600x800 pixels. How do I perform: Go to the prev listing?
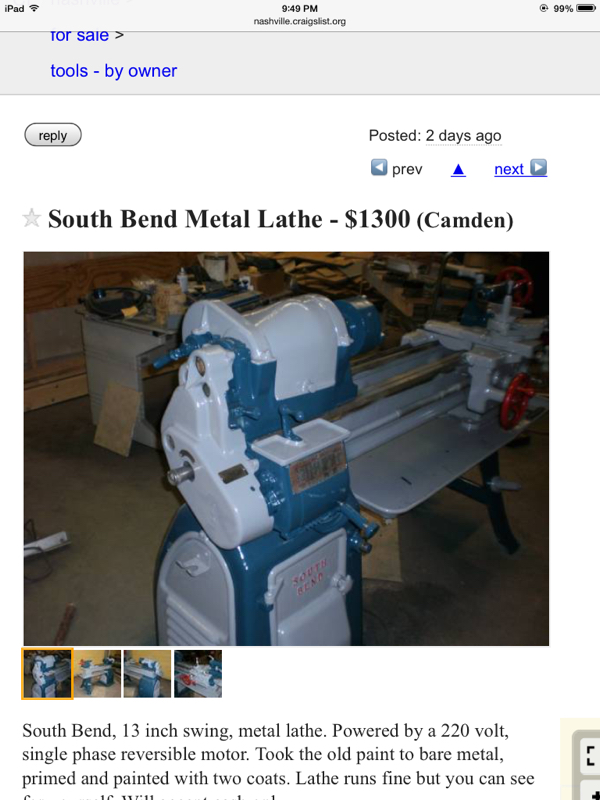(397, 169)
